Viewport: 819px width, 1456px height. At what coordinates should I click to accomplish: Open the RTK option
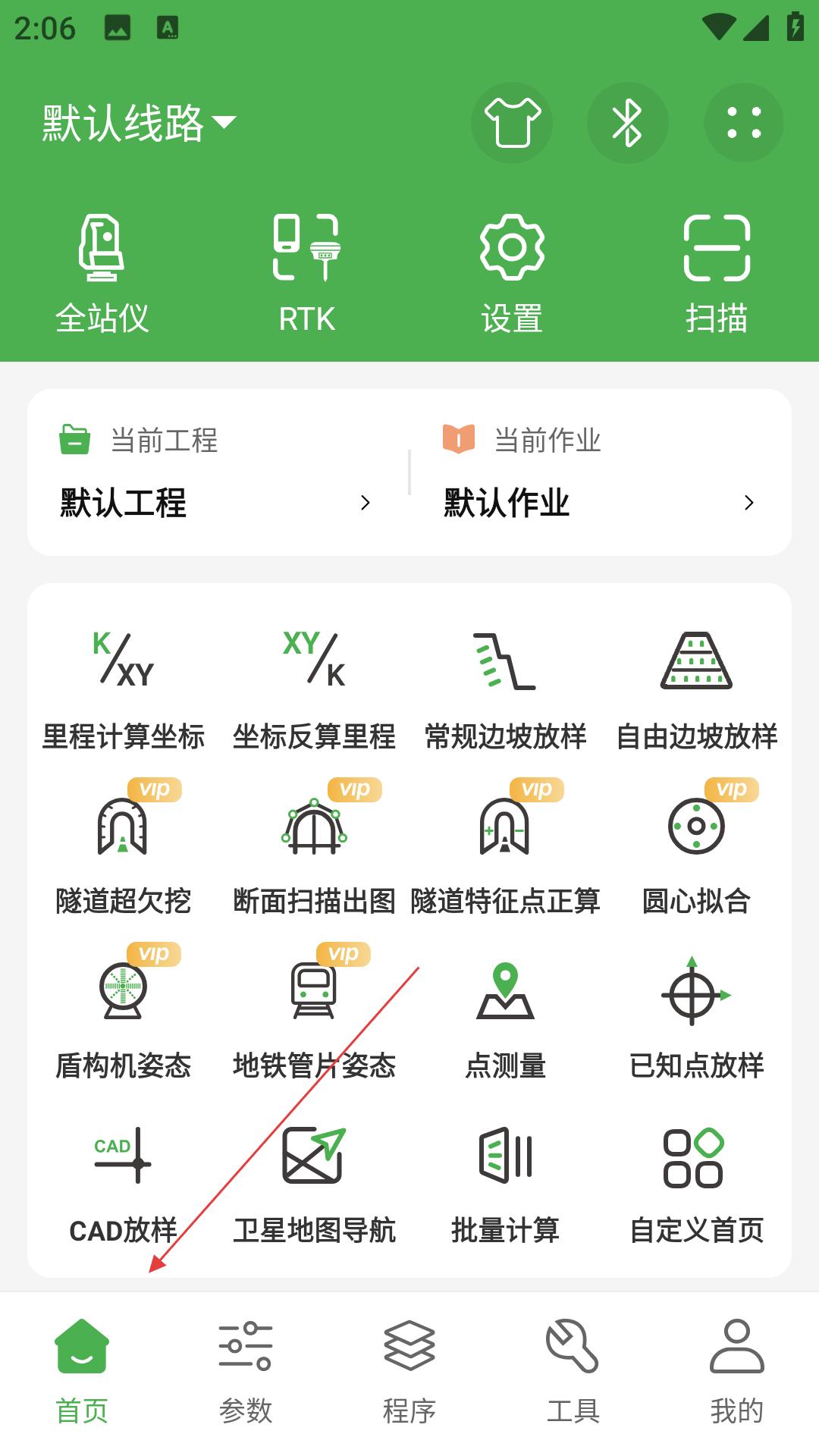pyautogui.click(x=307, y=275)
